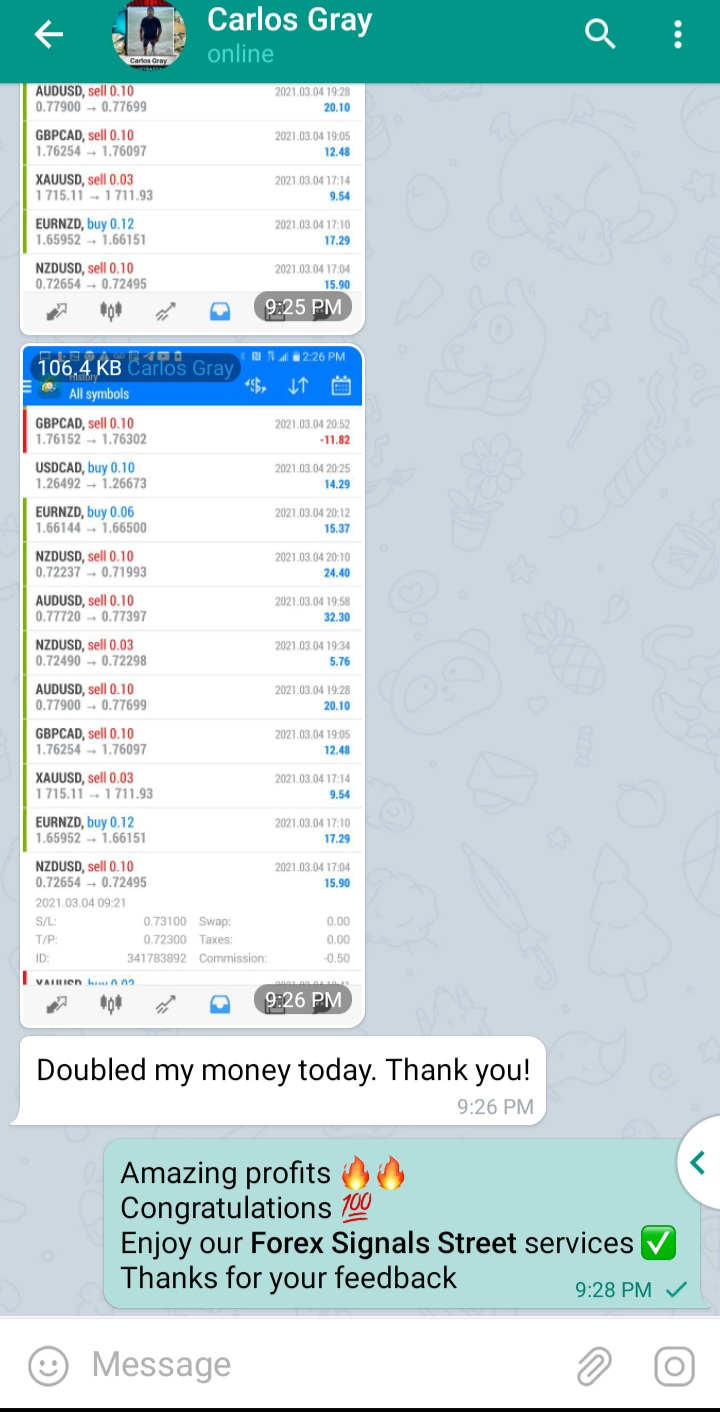Open Carlos Gray's profile picture
Image resolution: width=720 pixels, height=1412 pixels.
pyautogui.click(x=148, y=36)
